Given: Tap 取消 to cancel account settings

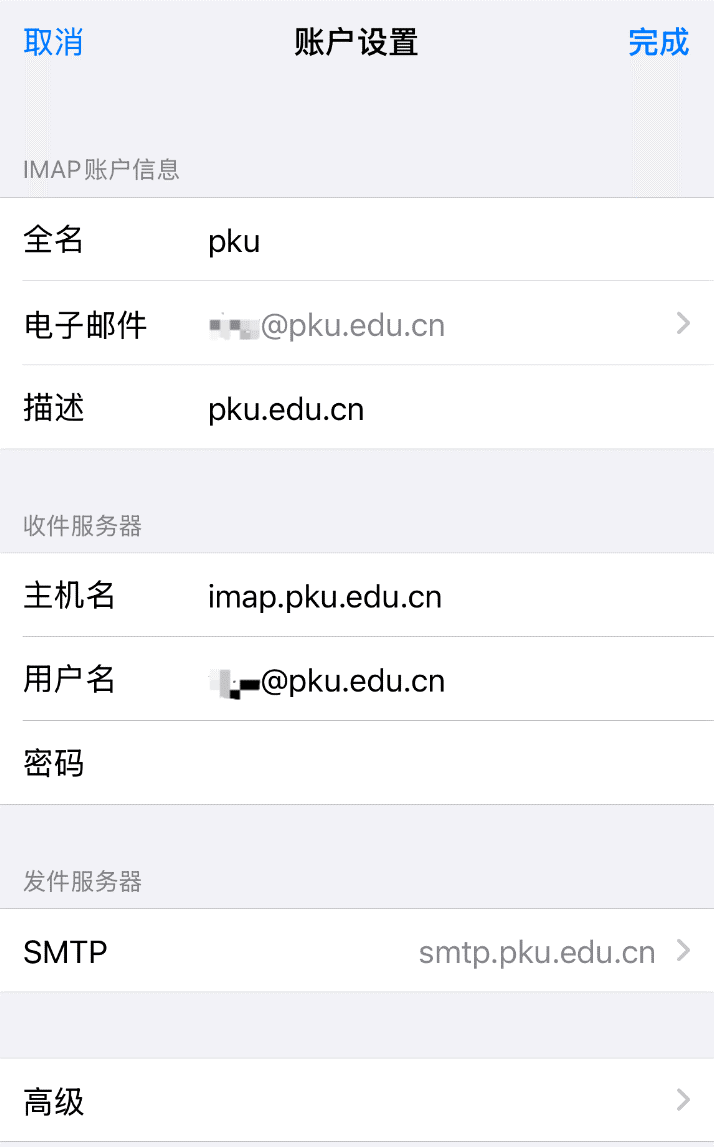Looking at the screenshot, I should [x=53, y=43].
